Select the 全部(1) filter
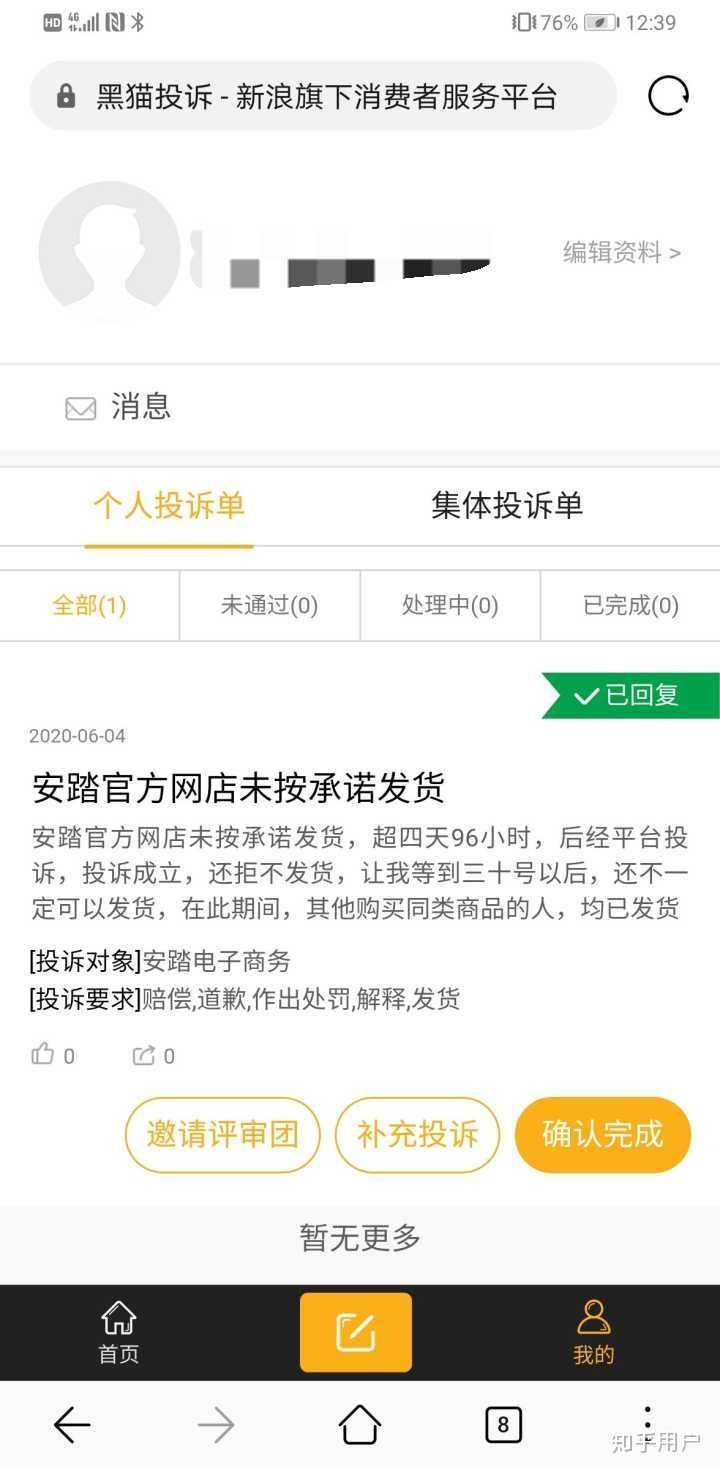This screenshot has width=720, height=1468. (x=89, y=605)
